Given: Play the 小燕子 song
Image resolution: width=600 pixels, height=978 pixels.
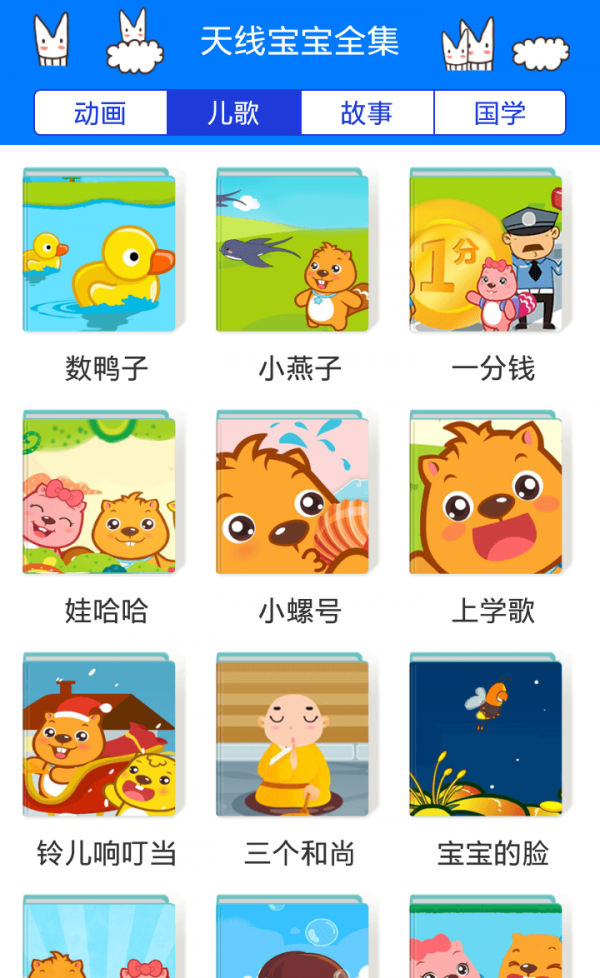Looking at the screenshot, I should [x=292, y=252].
